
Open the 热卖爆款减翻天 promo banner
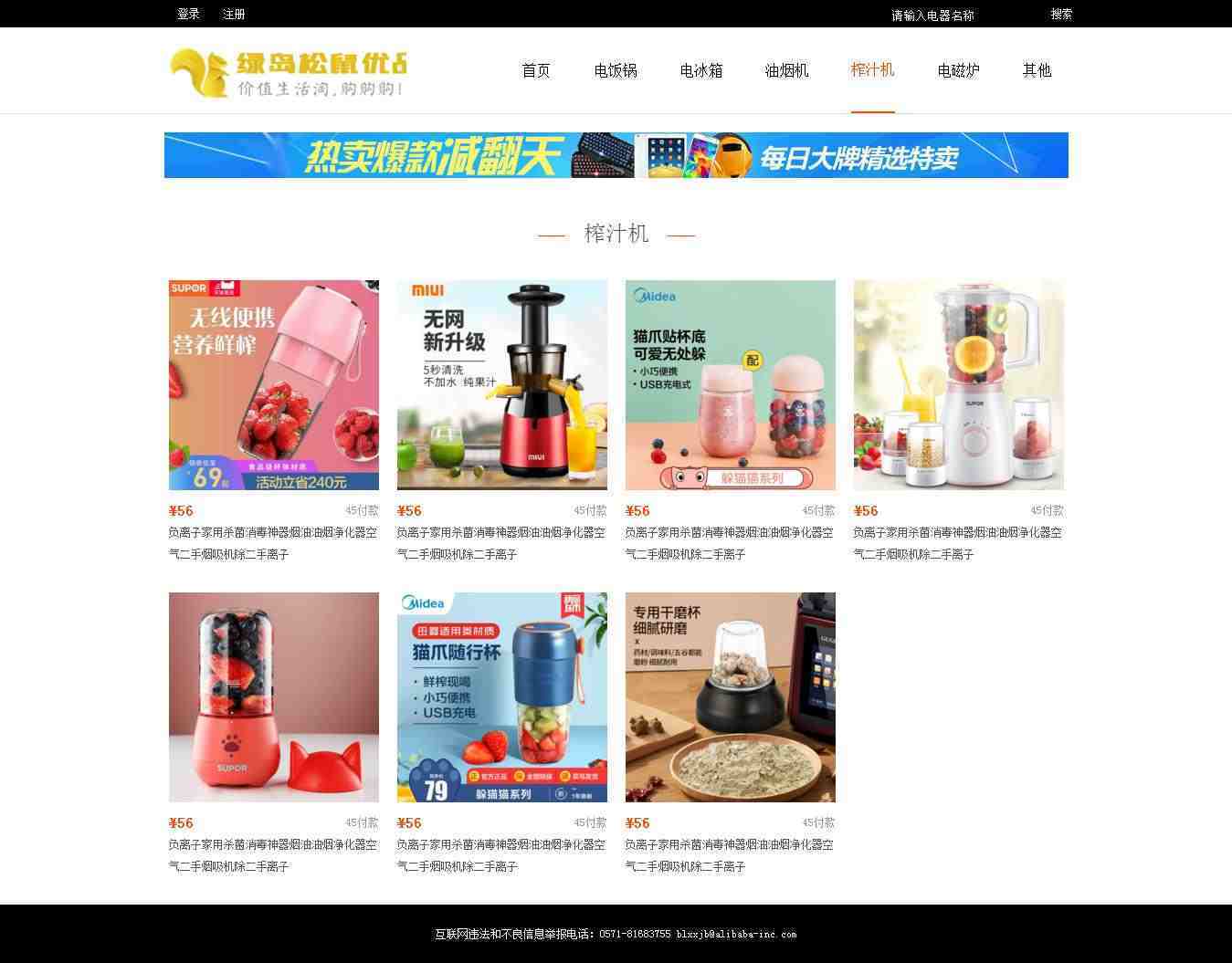(616, 155)
